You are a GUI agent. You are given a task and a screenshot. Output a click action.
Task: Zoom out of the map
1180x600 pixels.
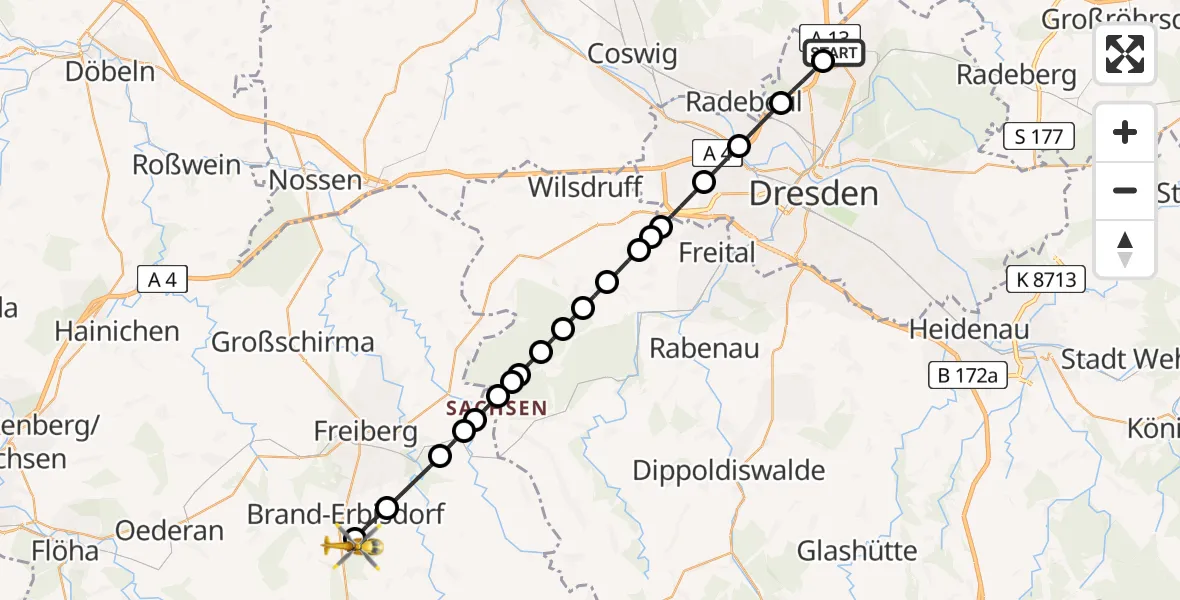click(1125, 190)
